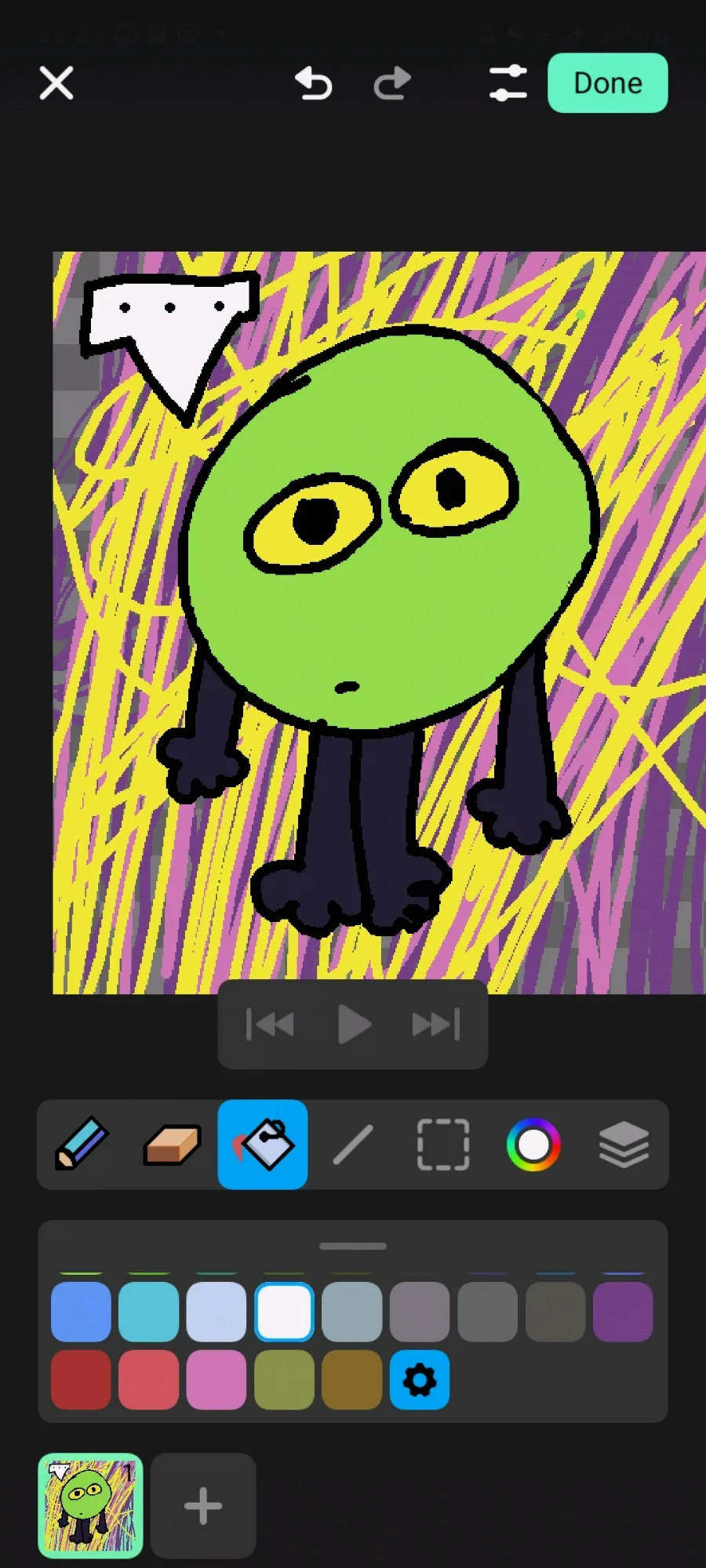This screenshot has width=706, height=1568.
Task: Open the adjustment sliders settings
Action: [508, 83]
